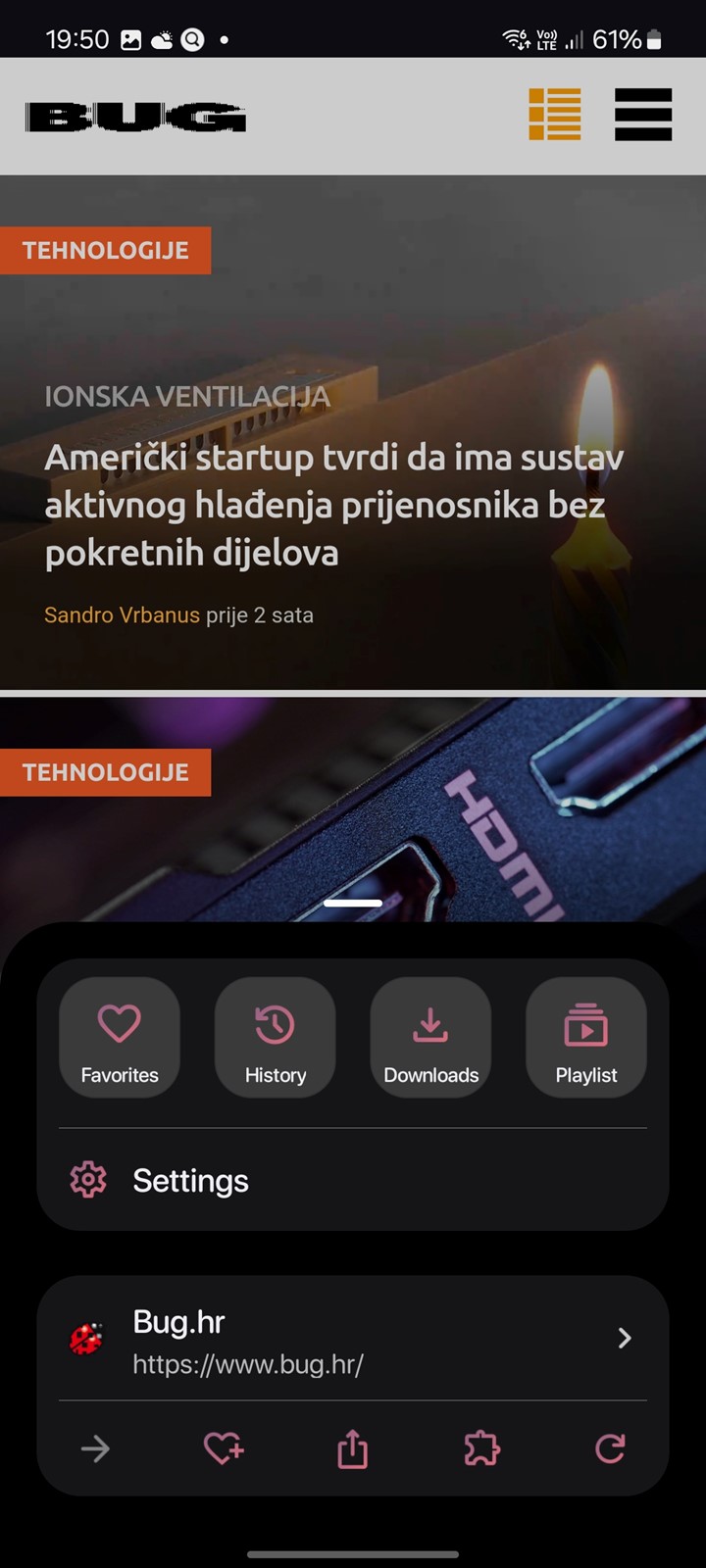
Task: Add this page to favorites
Action: (x=224, y=1448)
